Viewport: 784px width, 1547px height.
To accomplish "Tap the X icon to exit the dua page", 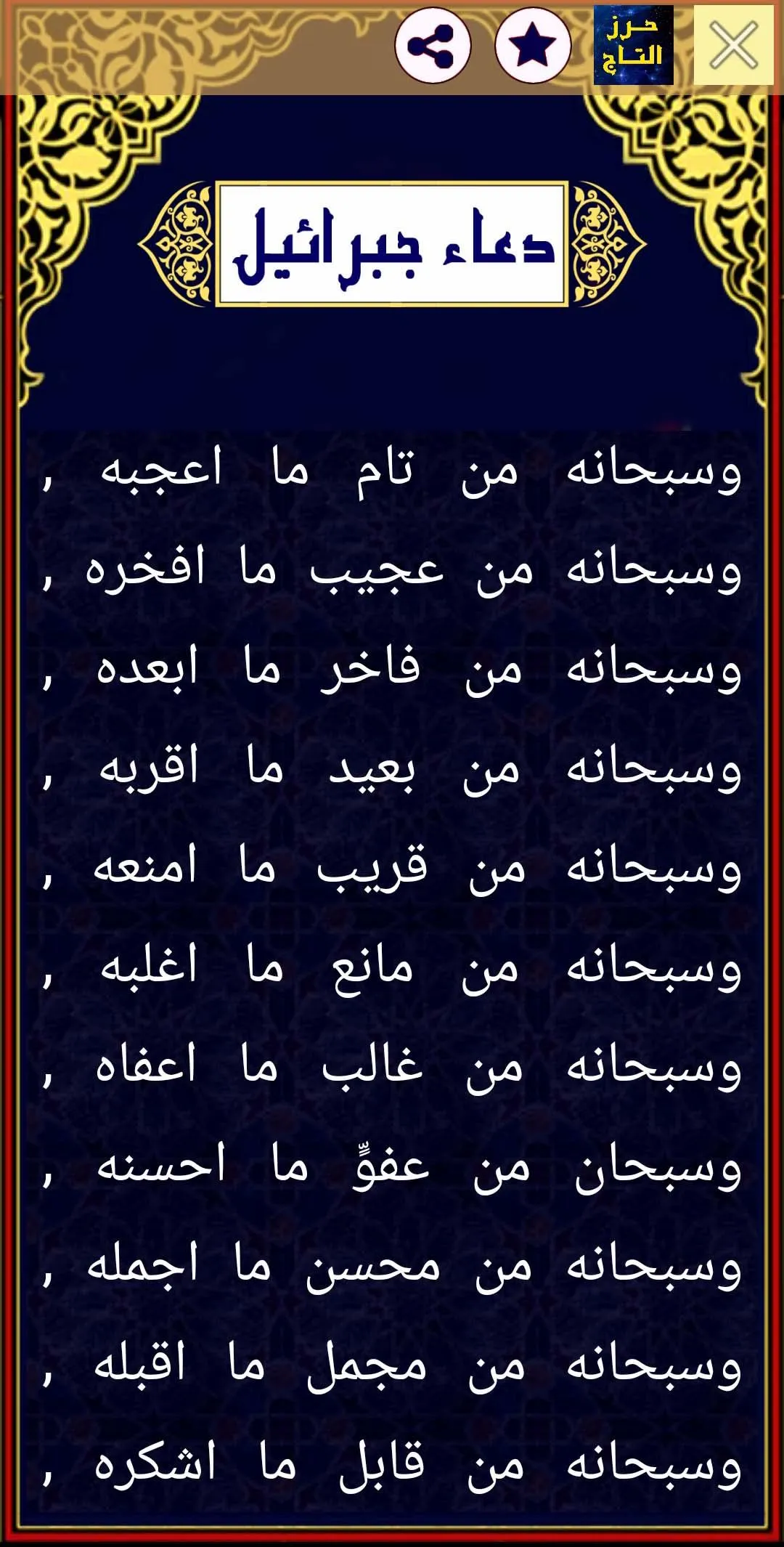I will coord(735,44).
